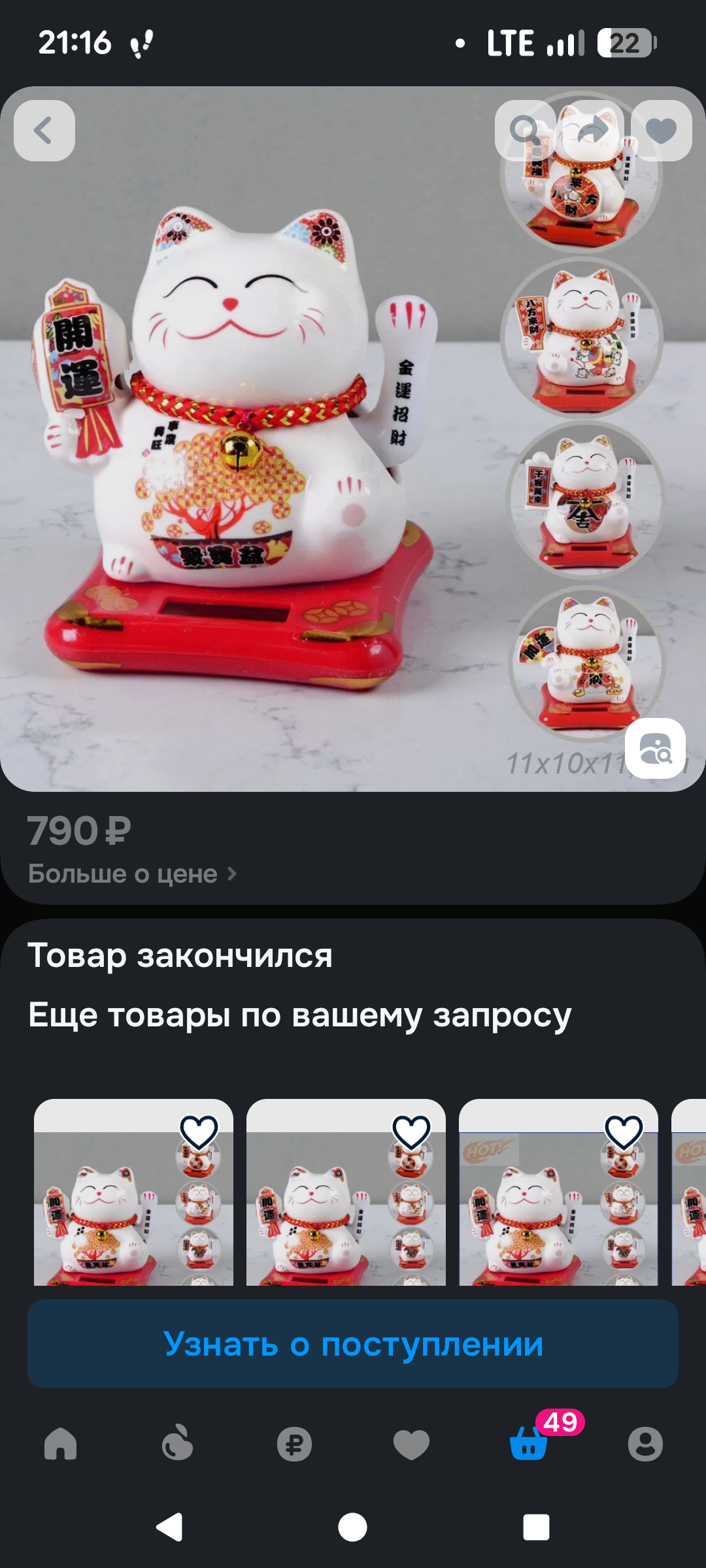The width and height of the screenshot is (706, 1568).
Task: Tap the system home button
Action: tap(352, 1527)
